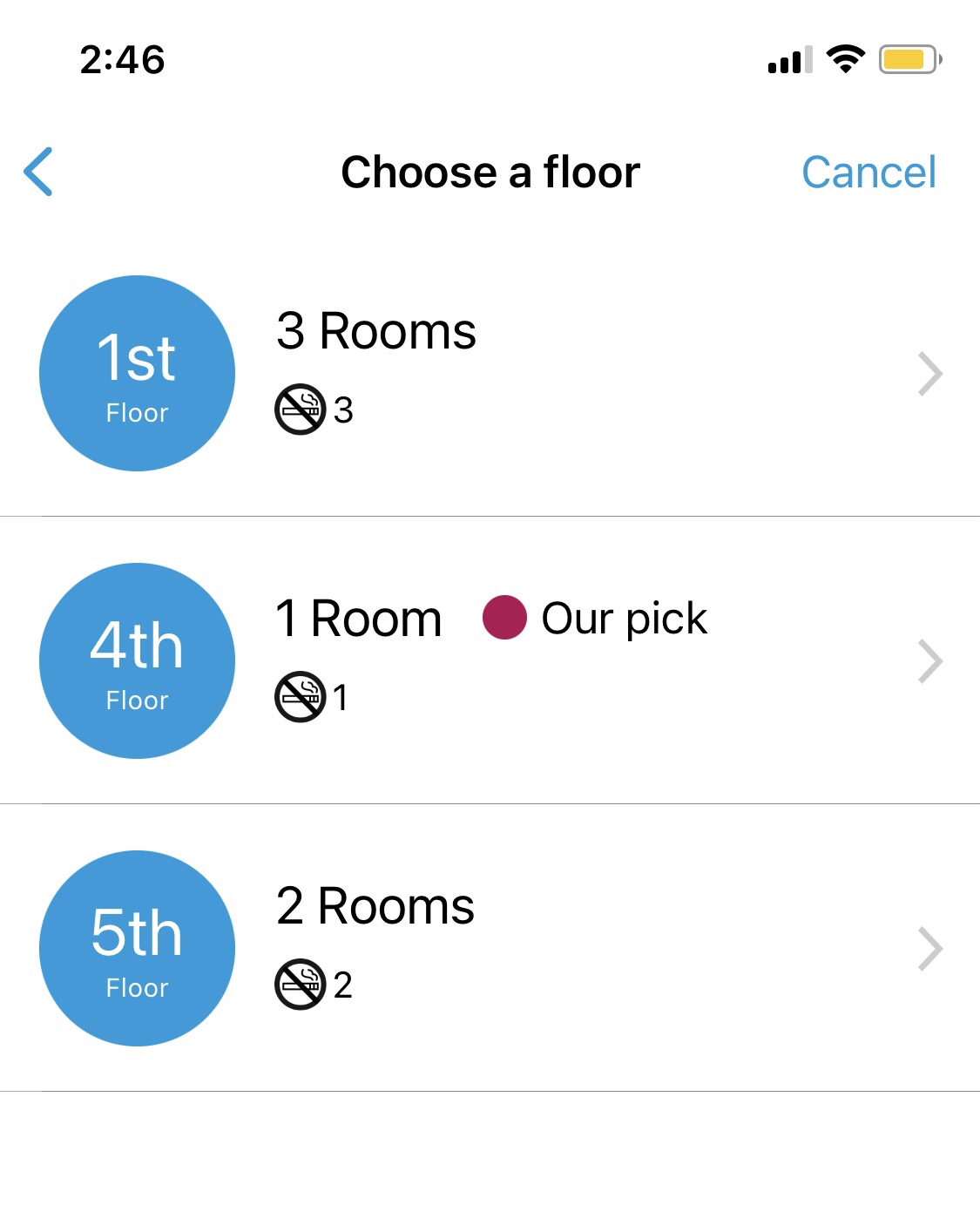Click the no-smoking icon for 1st Floor
Screen dimensions: 980x1205
[300, 410]
